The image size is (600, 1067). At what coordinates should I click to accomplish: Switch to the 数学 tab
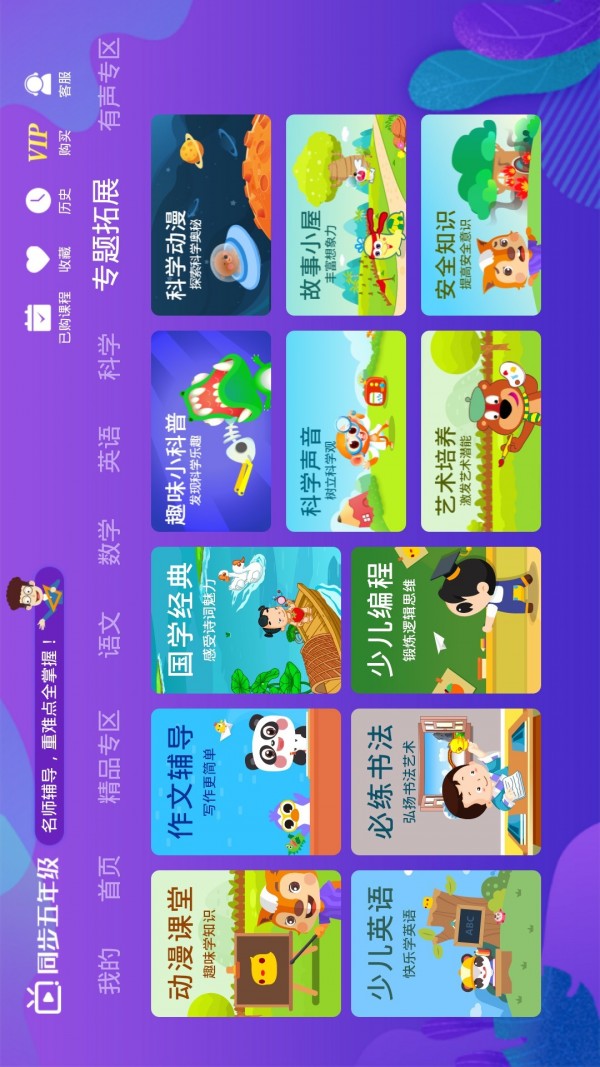[x=108, y=542]
